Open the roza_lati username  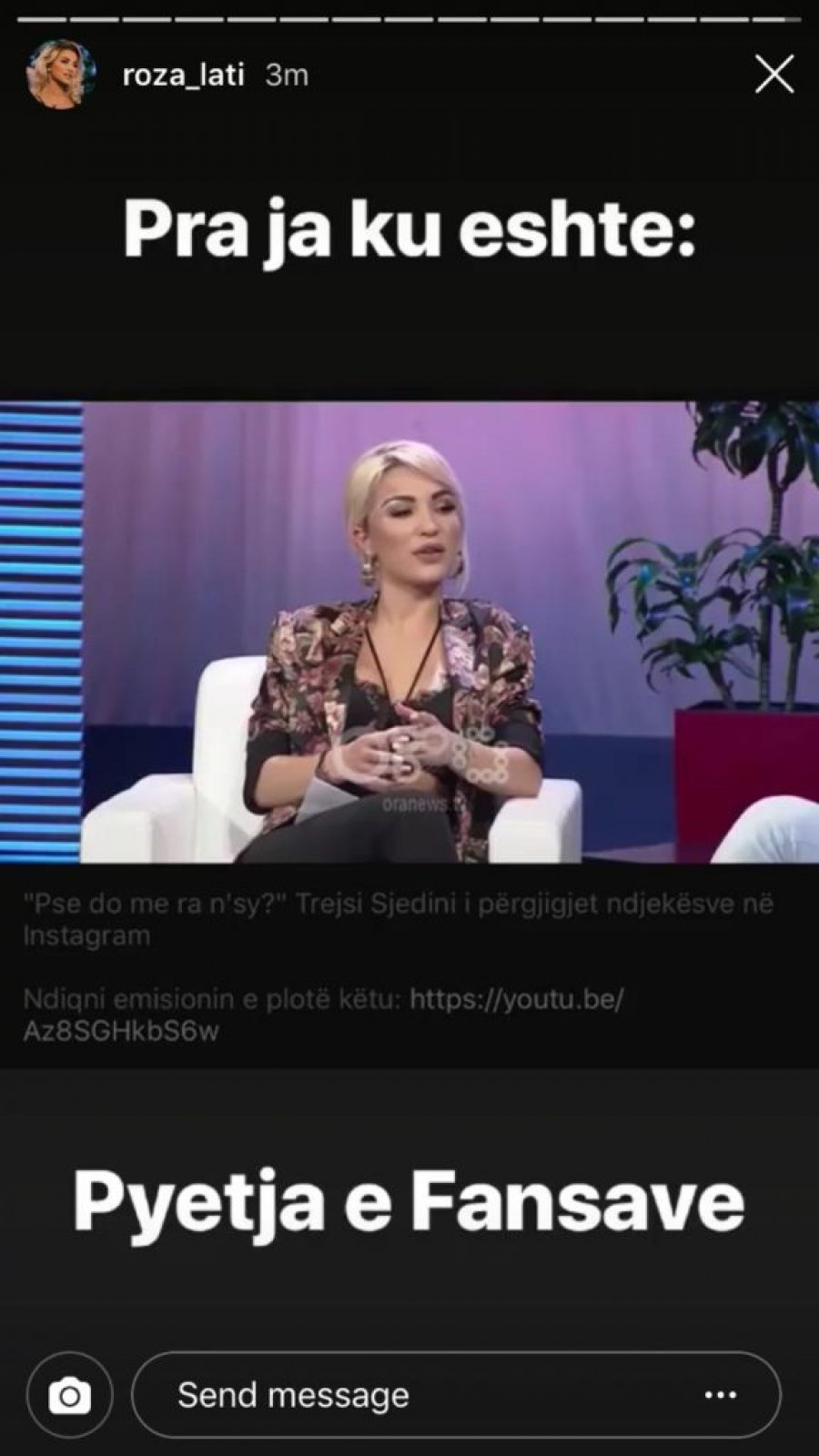[183, 75]
